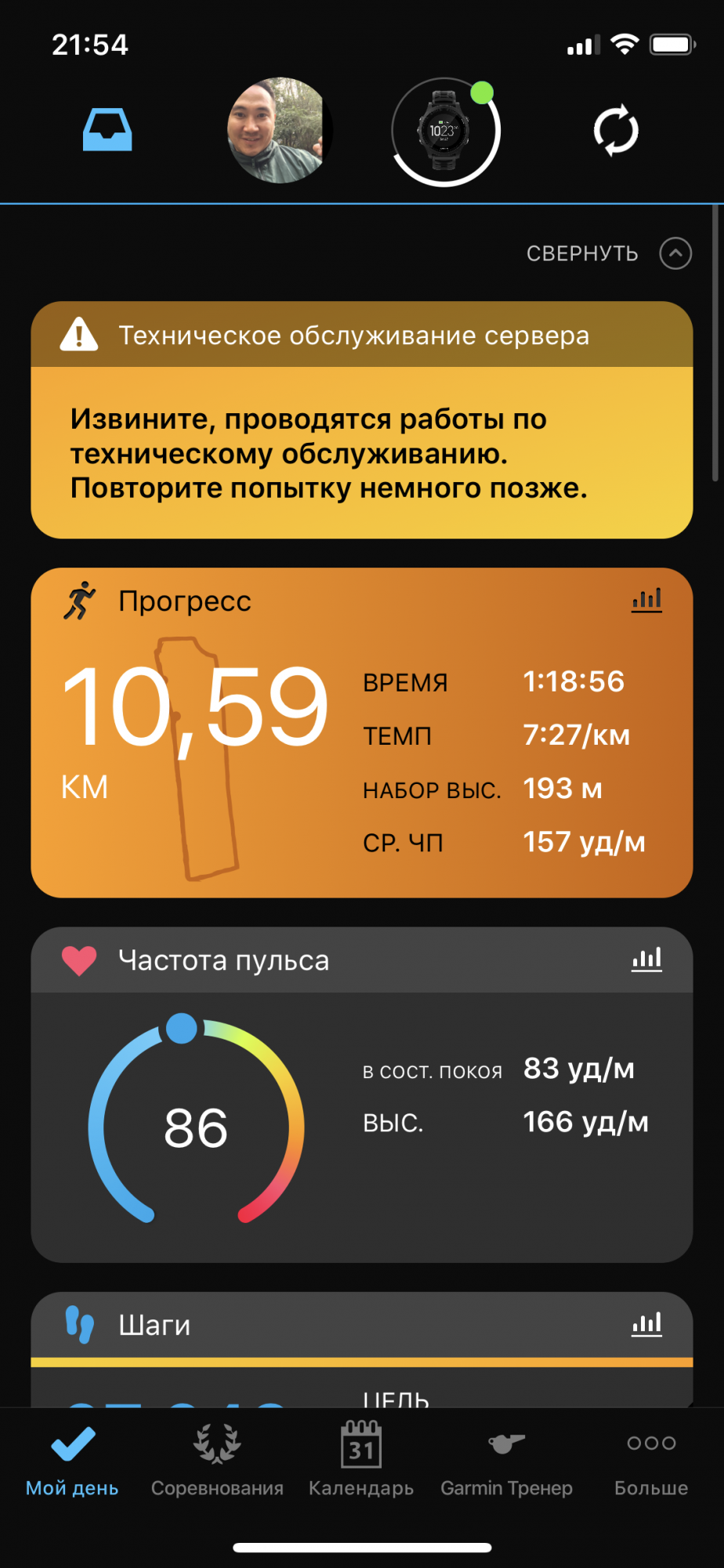Open the inbox tray icon
Image resolution: width=724 pixels, height=1568 pixels.
pyautogui.click(x=107, y=130)
